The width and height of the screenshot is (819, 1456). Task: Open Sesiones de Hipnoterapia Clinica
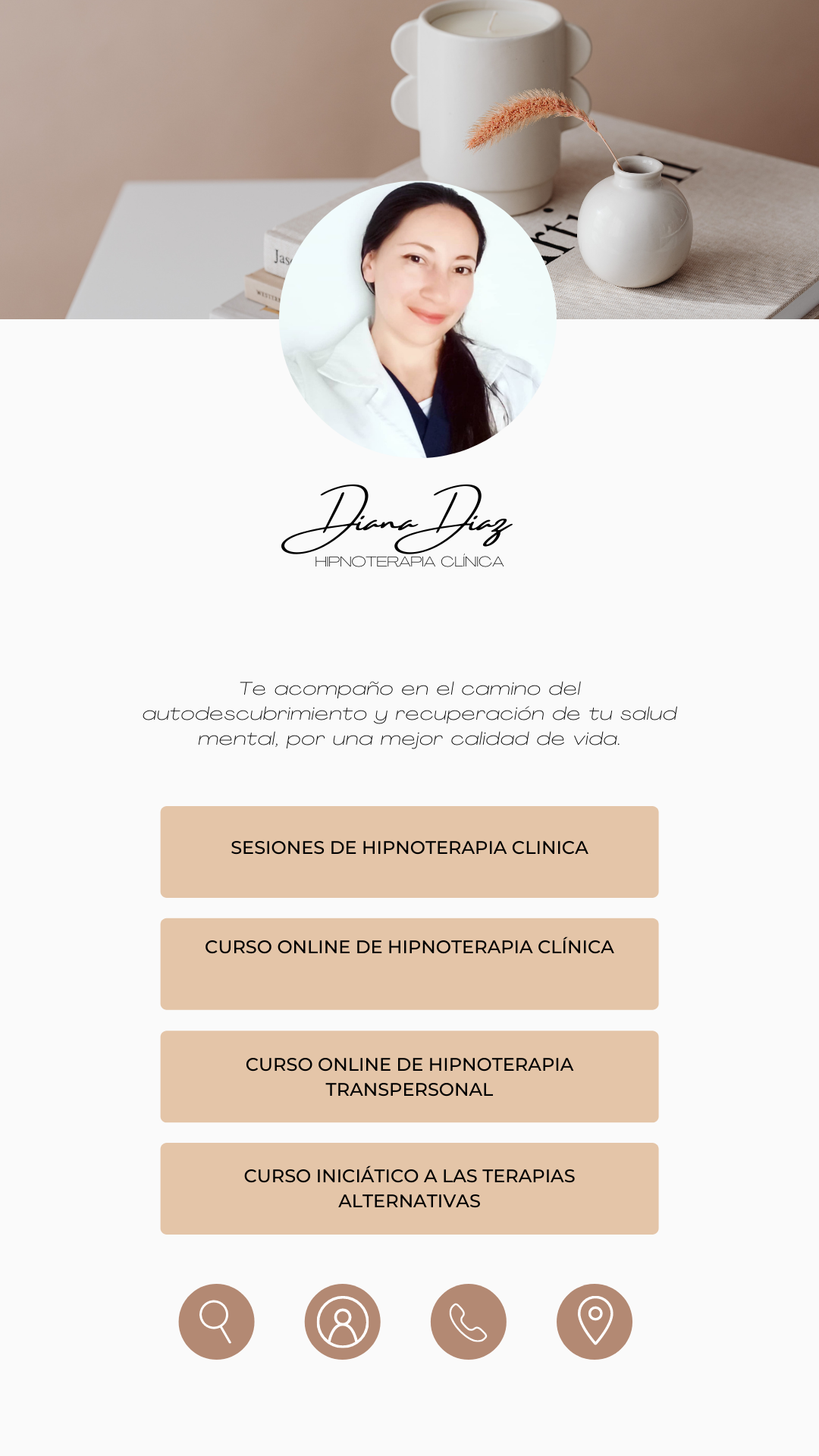tap(409, 852)
